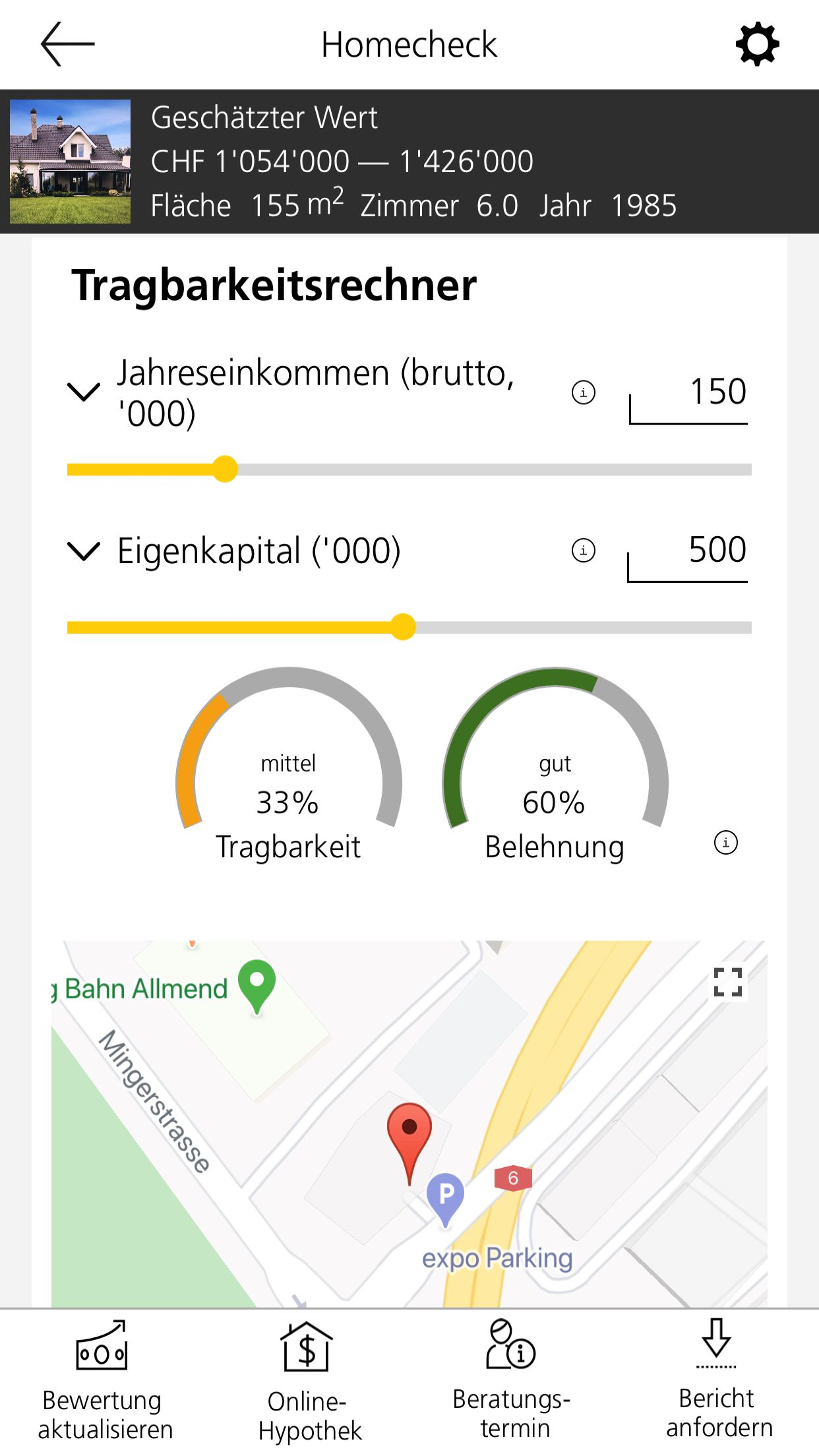Open the settings gear
Image resolution: width=819 pixels, height=1456 pixels.
tap(757, 44)
